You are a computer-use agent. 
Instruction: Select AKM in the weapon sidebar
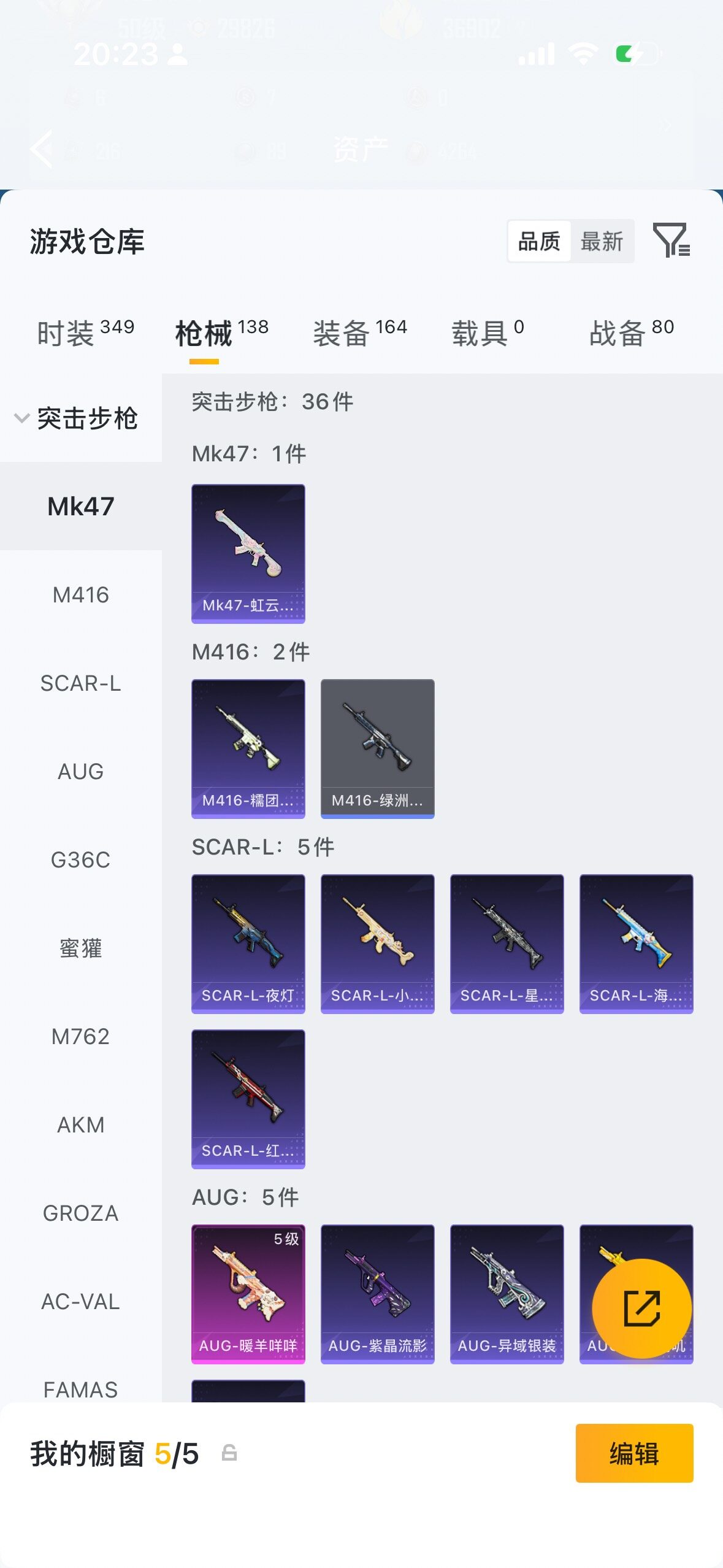click(x=81, y=1124)
